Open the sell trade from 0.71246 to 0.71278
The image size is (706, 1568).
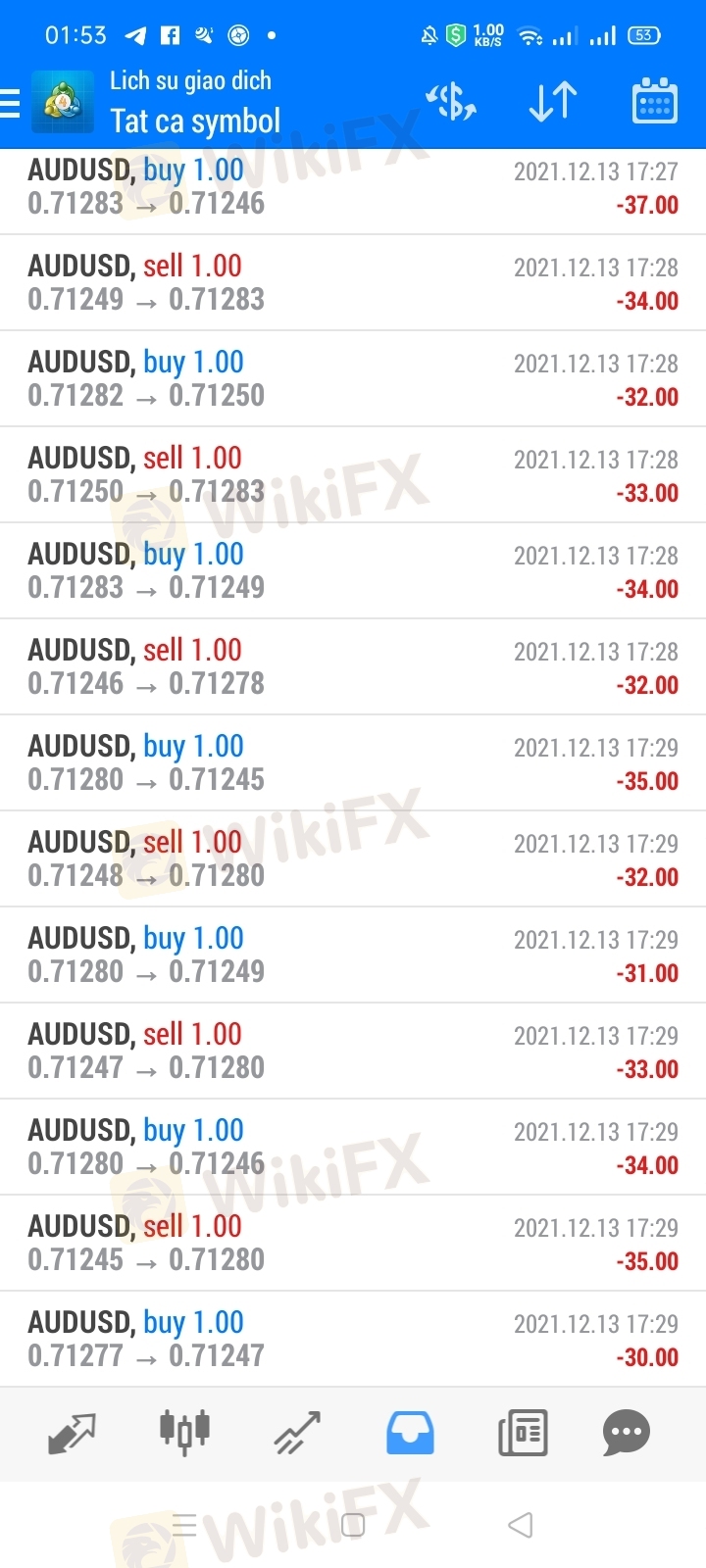click(x=353, y=667)
